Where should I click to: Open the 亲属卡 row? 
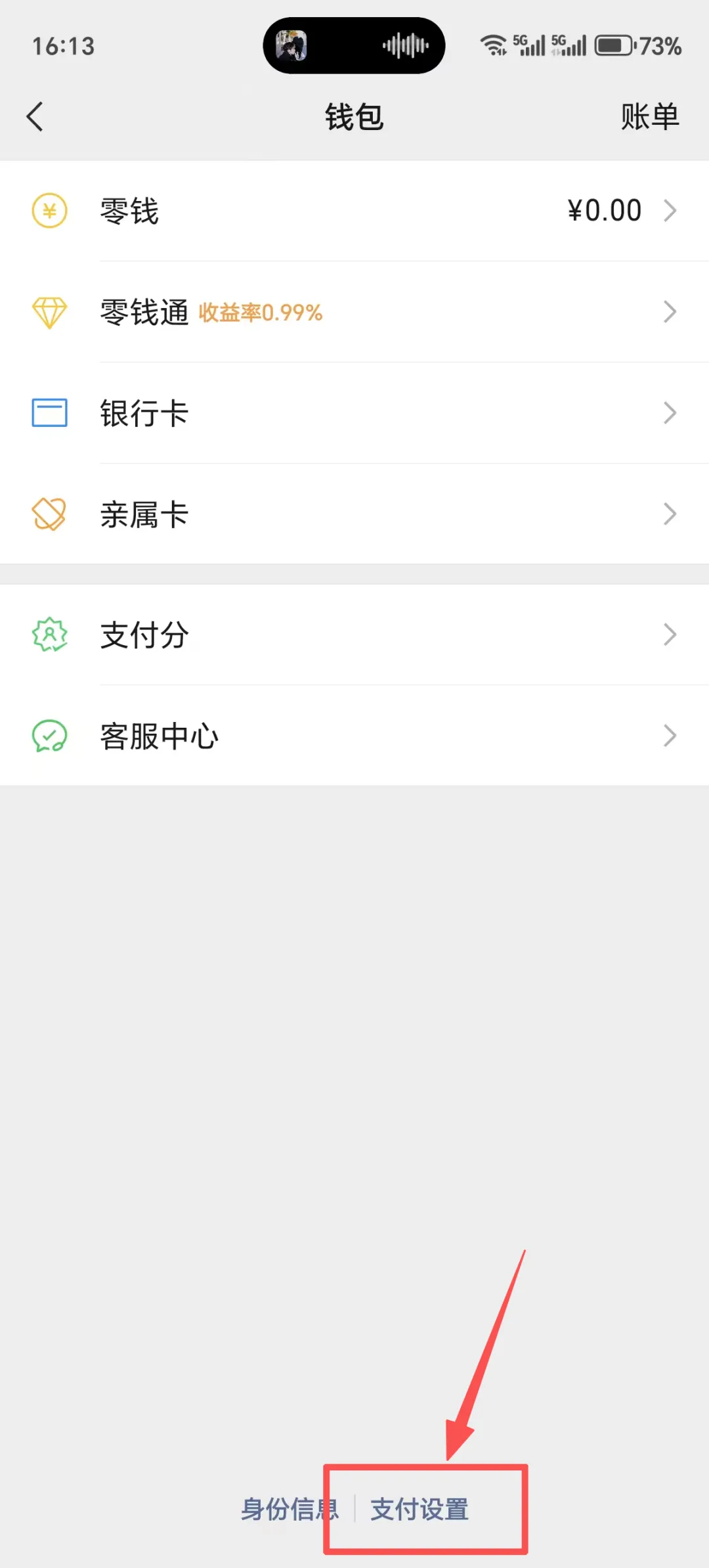click(354, 514)
